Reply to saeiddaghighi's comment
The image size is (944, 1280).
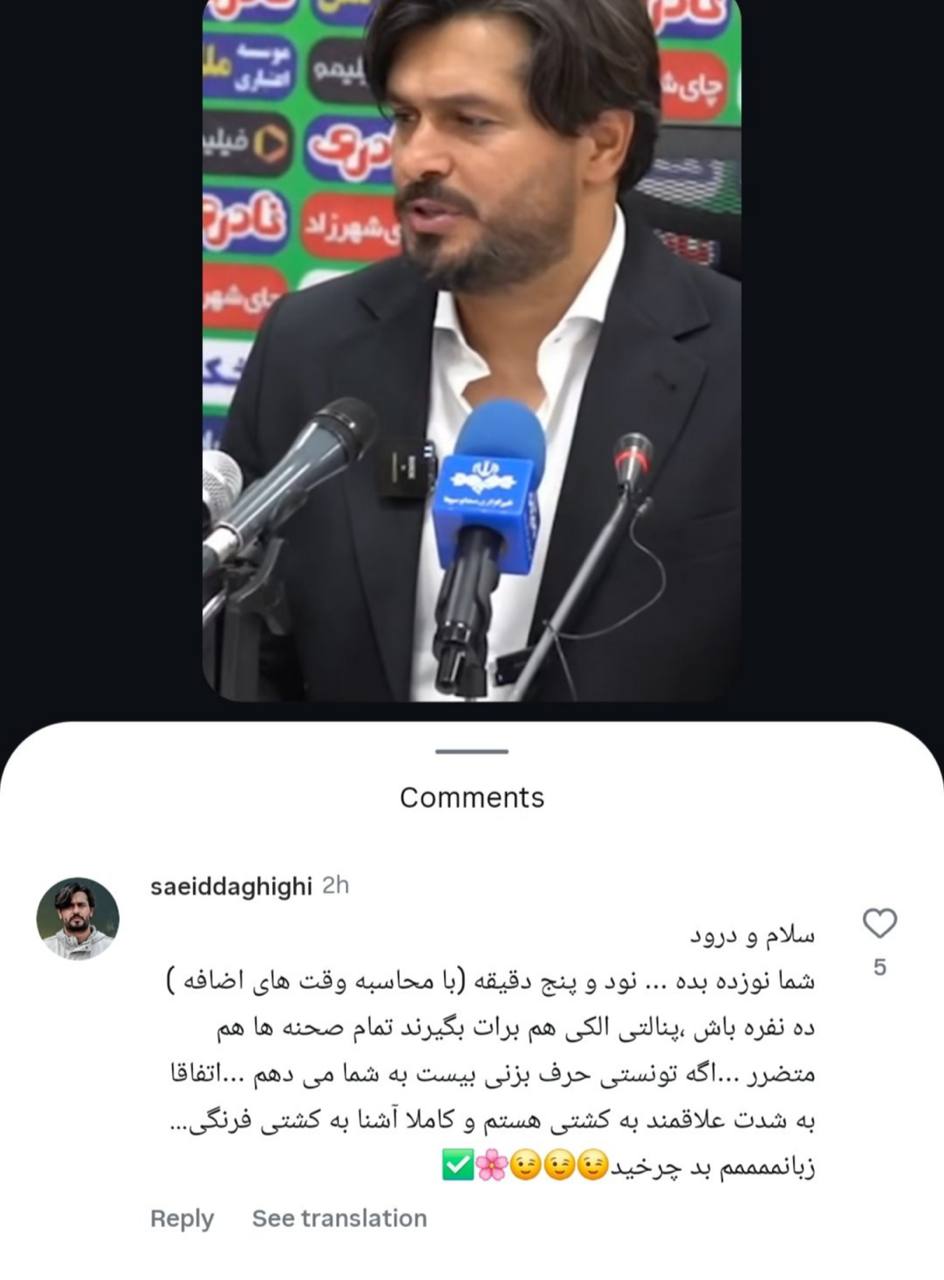182,1218
